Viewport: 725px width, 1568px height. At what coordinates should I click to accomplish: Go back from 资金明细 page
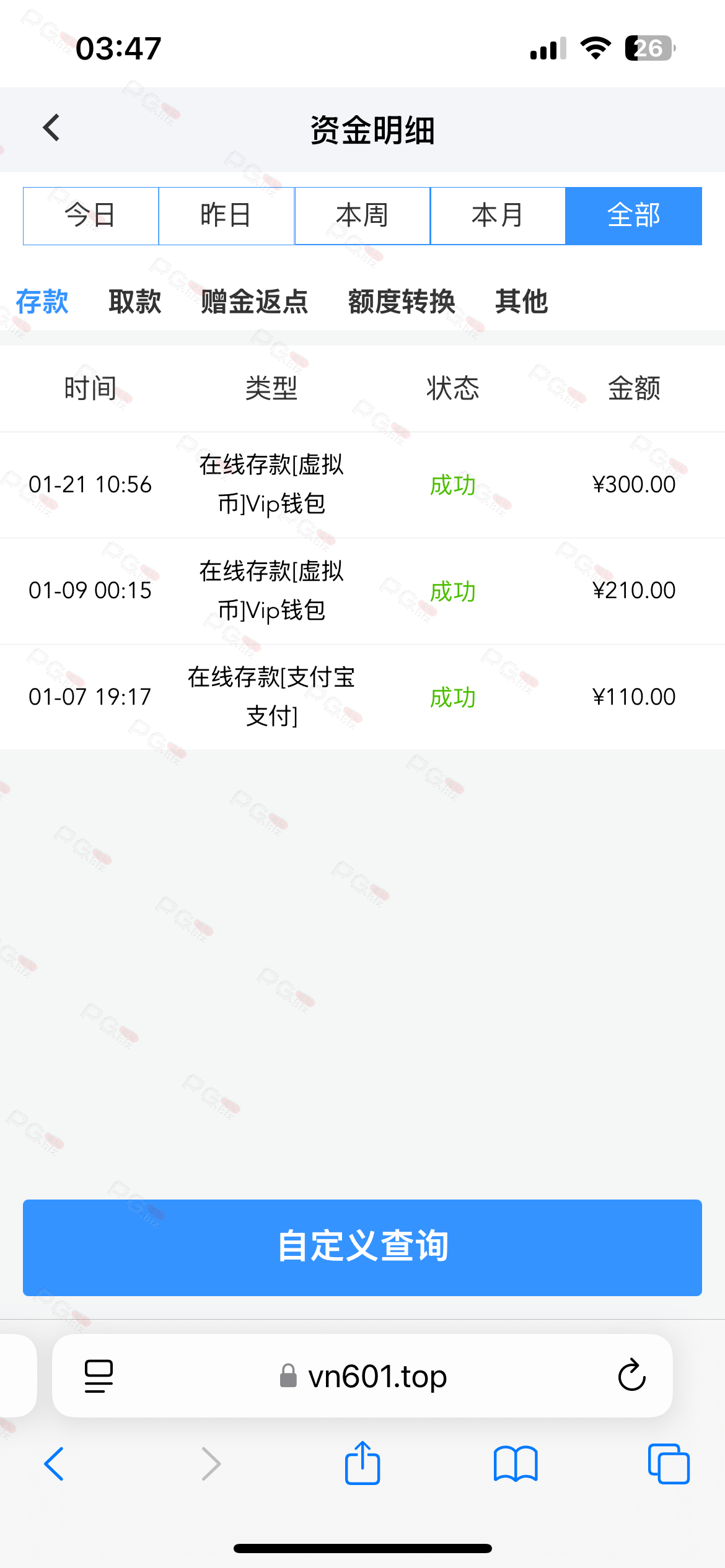pyautogui.click(x=51, y=128)
